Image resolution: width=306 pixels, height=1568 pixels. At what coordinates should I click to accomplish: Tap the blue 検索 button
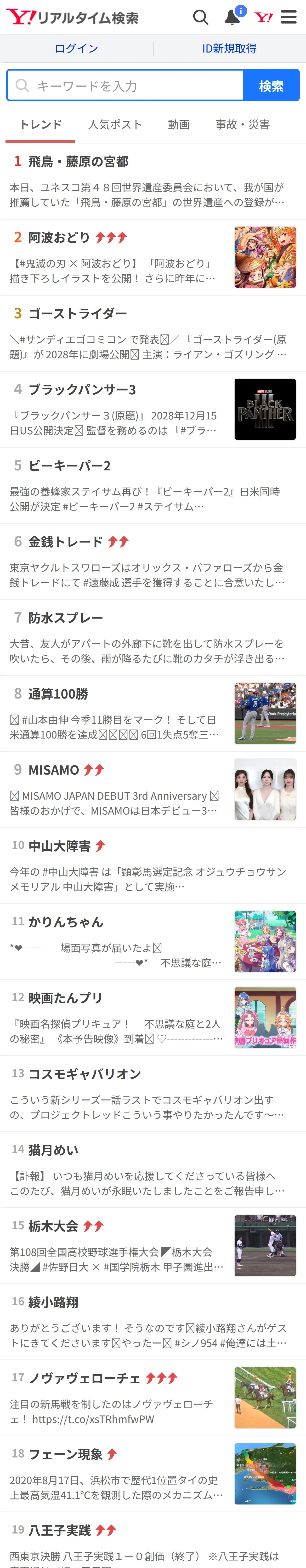coord(271,85)
